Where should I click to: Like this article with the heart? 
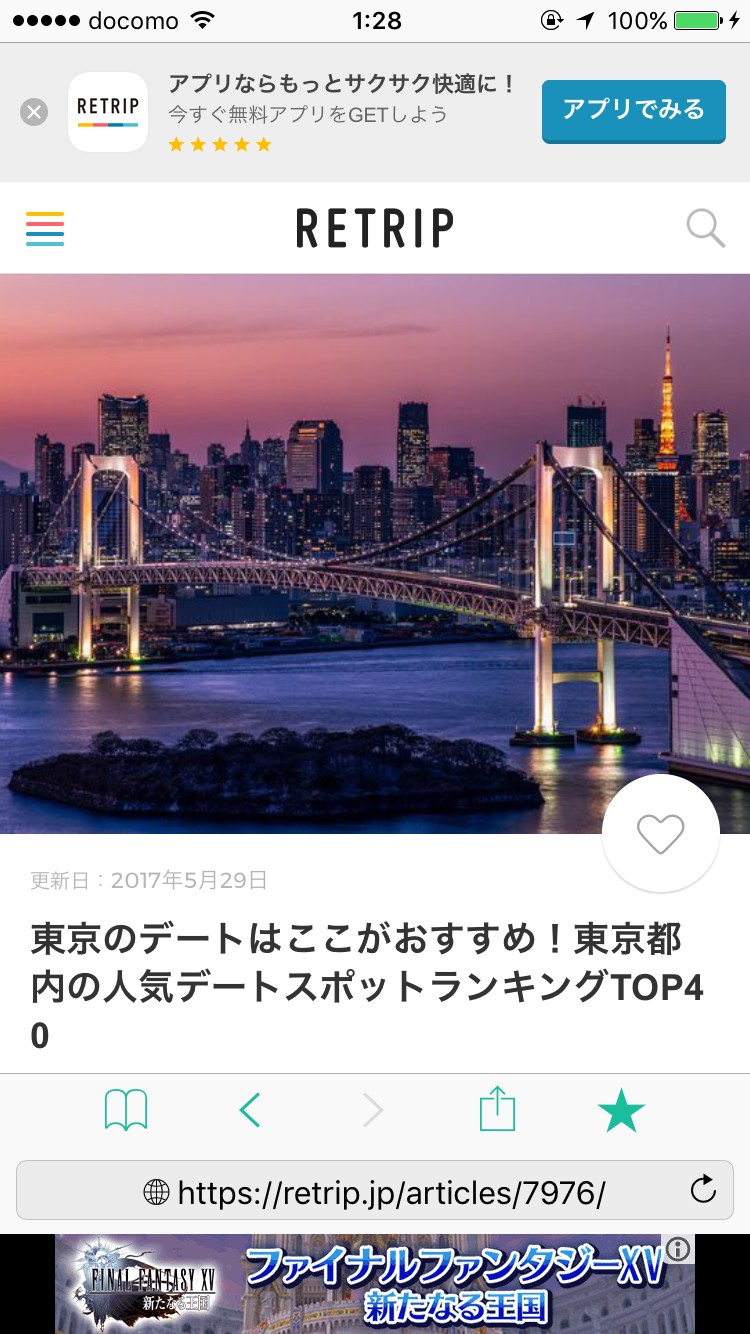[660, 834]
